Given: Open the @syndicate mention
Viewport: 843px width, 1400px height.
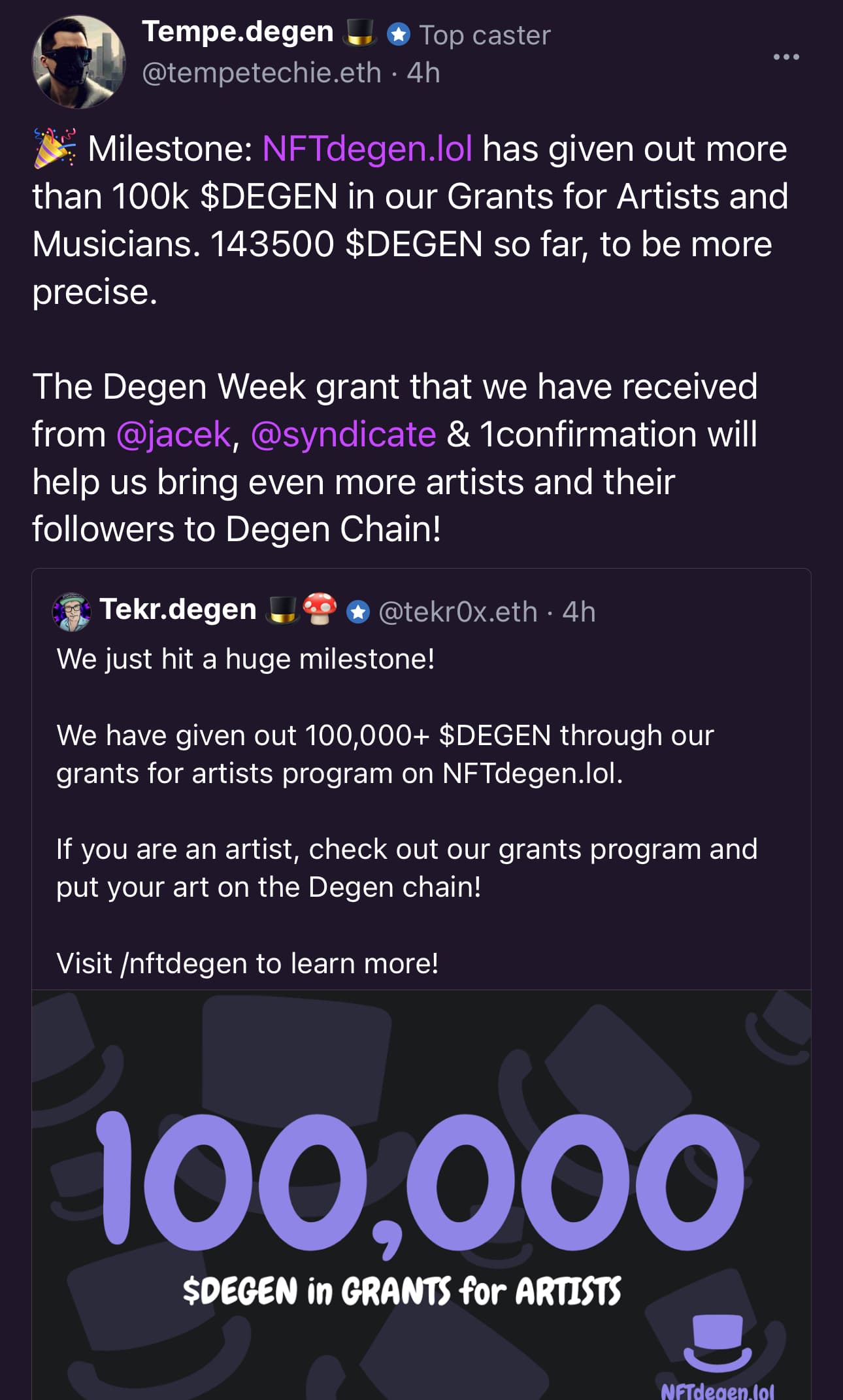Looking at the screenshot, I should point(343,435).
